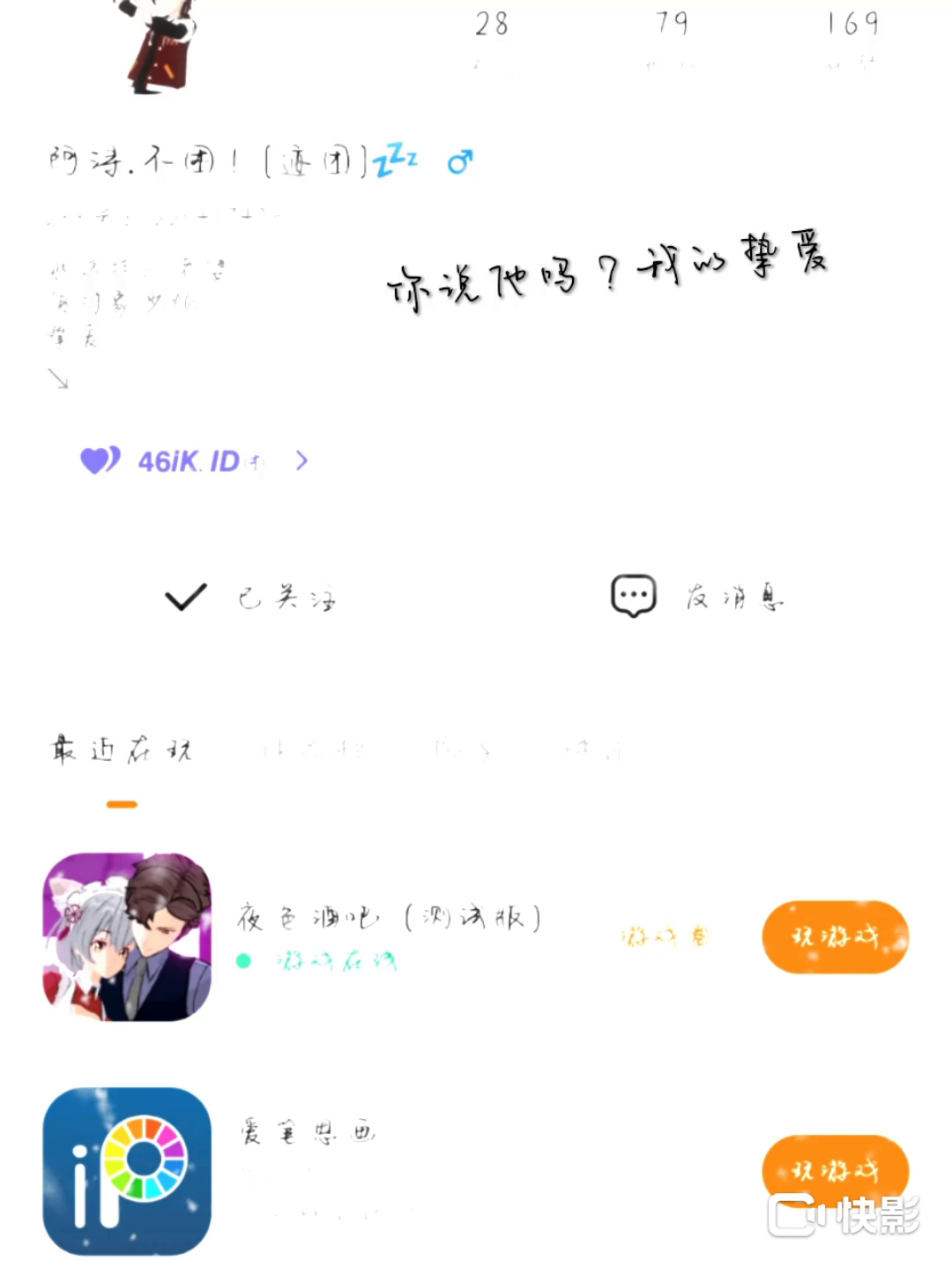Select the 最近在玩 tab
952x1268 pixels.
click(122, 750)
